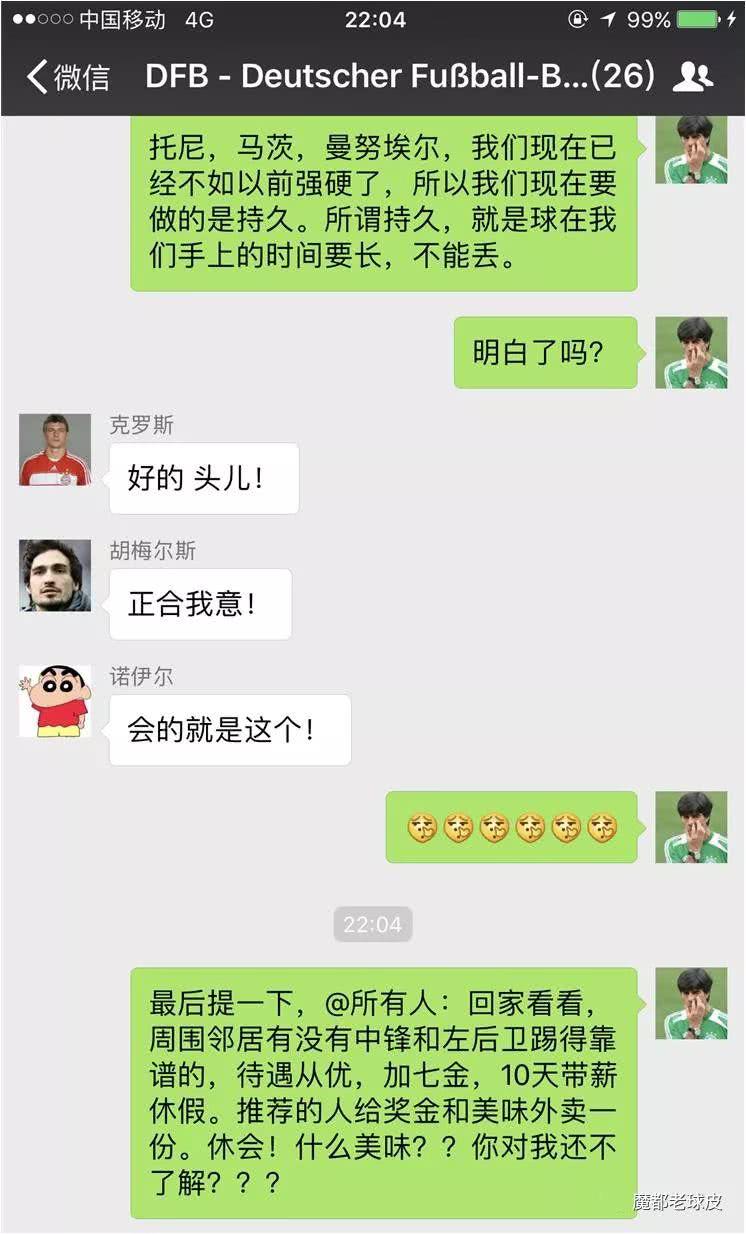Tap the 正合我意 chat bubble

200,604
